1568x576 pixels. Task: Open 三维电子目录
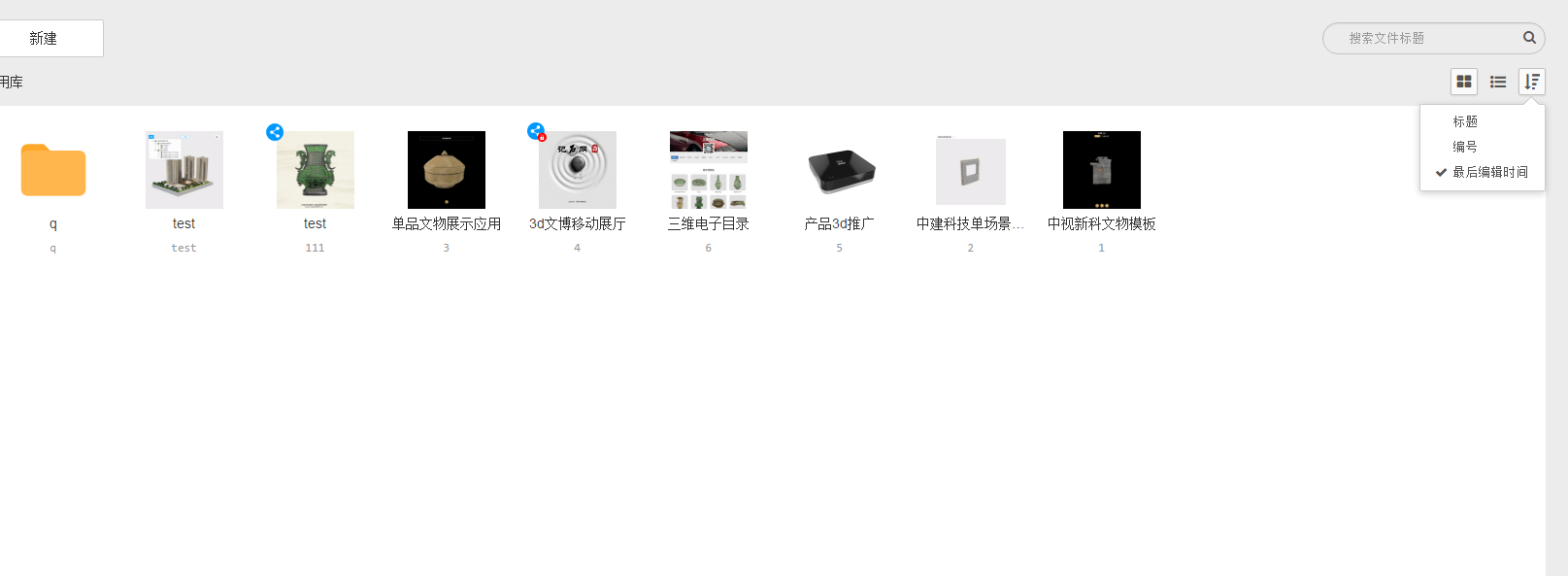709,170
